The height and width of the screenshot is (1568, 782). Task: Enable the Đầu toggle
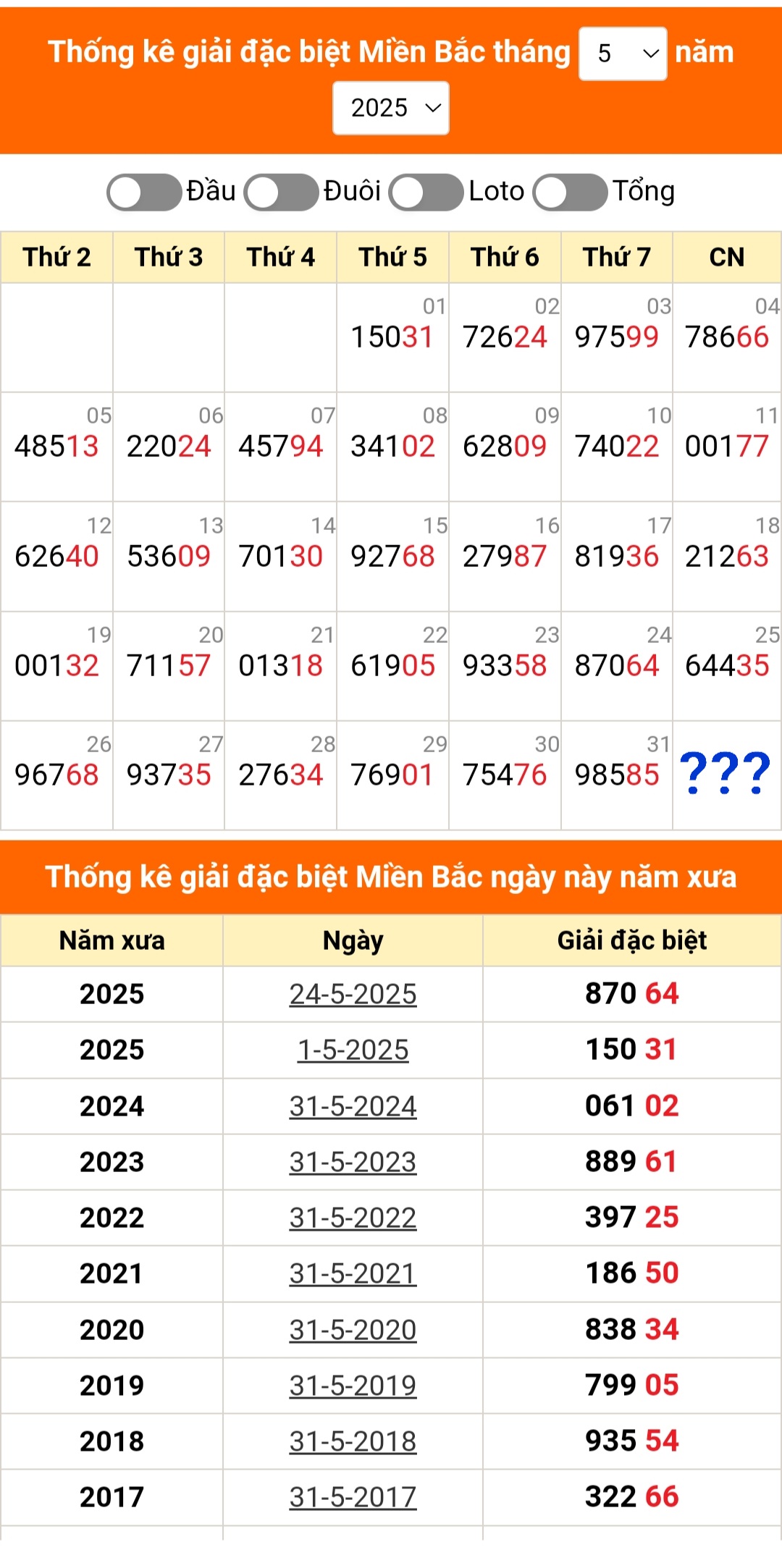click(x=144, y=193)
